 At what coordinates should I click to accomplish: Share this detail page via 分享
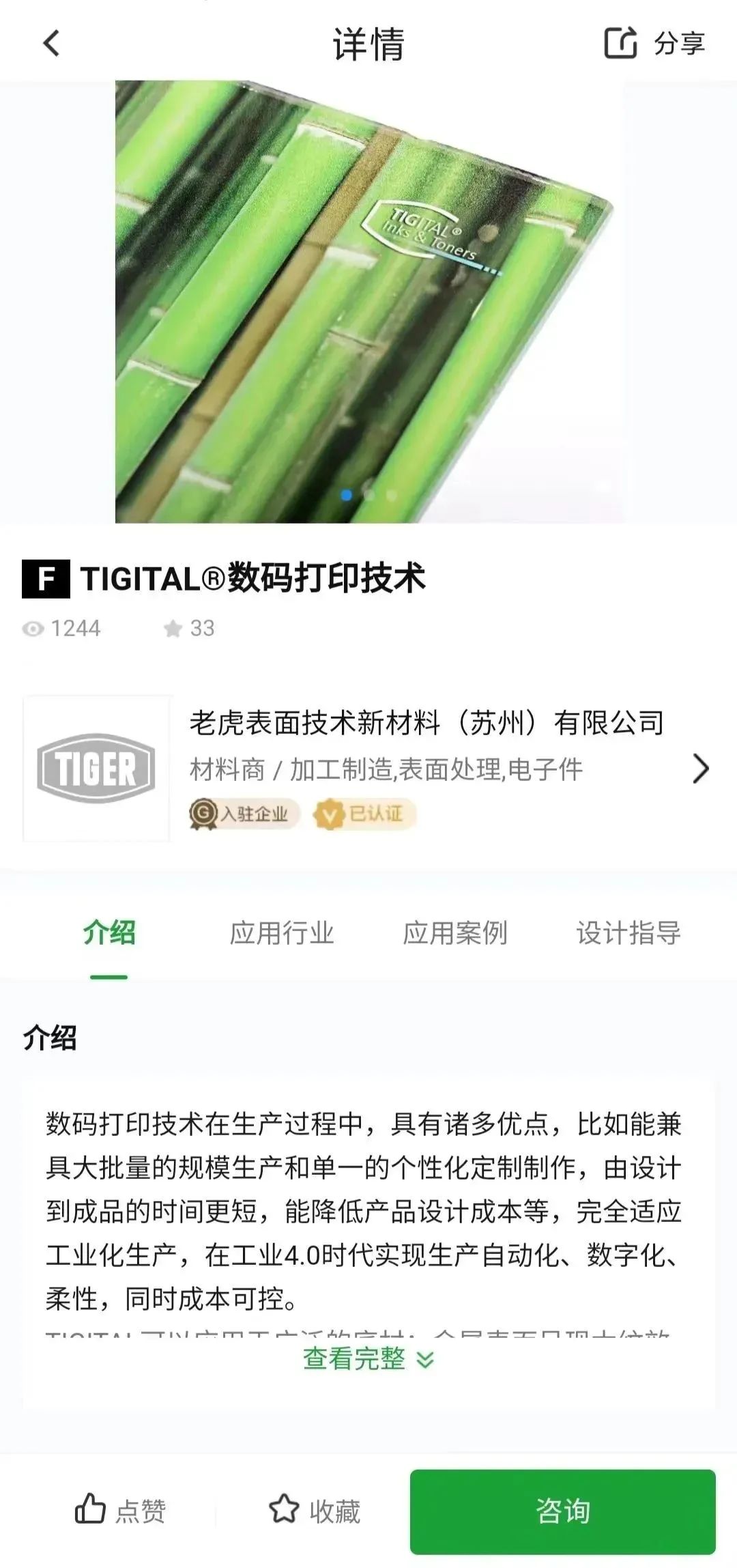(654, 43)
